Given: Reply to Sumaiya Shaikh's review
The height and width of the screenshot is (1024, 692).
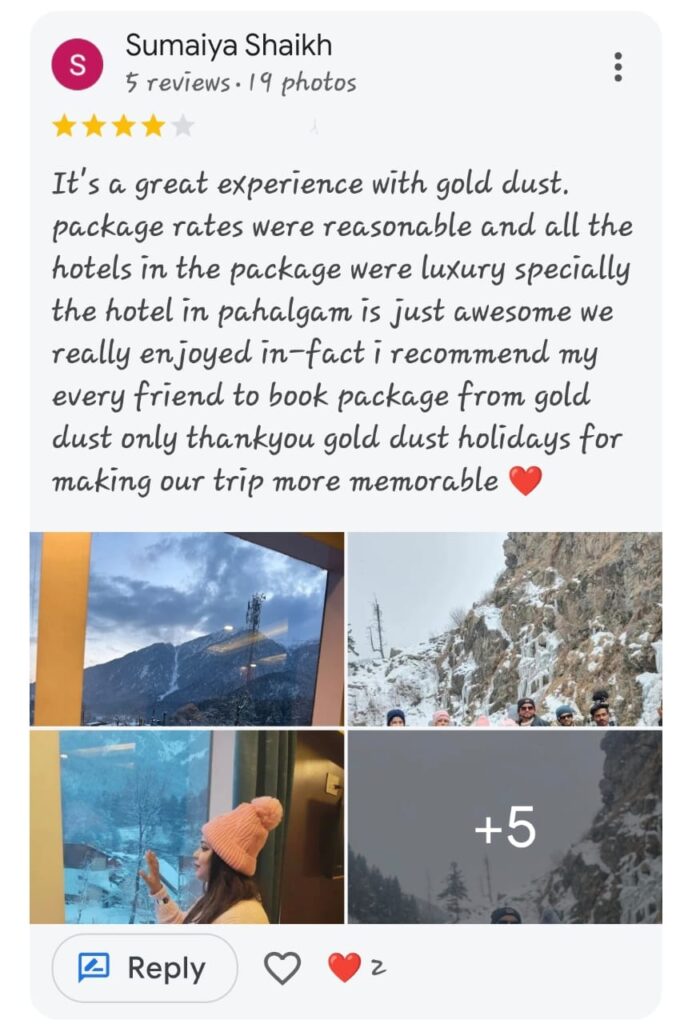Looking at the screenshot, I should tap(145, 967).
